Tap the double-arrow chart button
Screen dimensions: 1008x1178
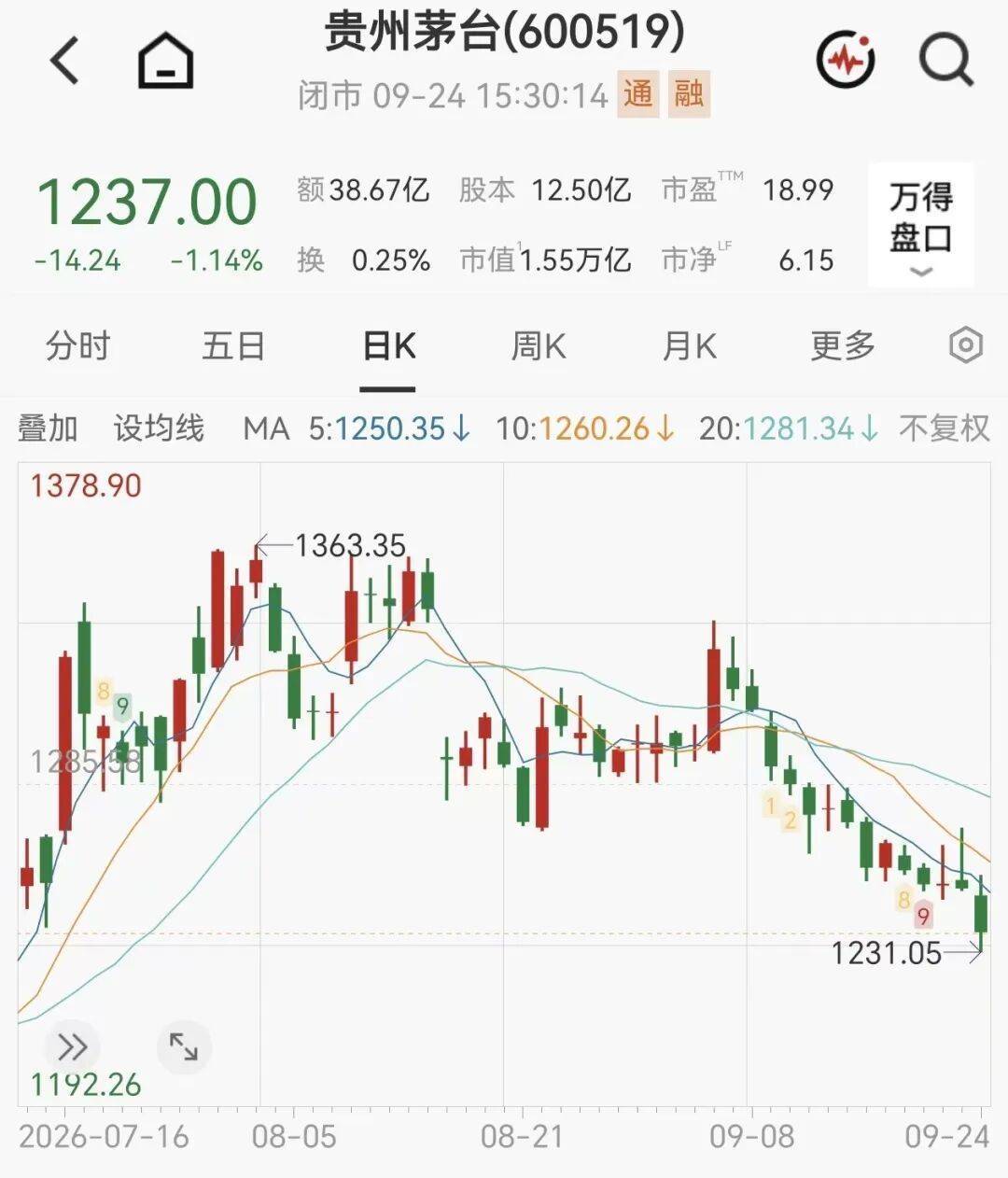(72, 1047)
